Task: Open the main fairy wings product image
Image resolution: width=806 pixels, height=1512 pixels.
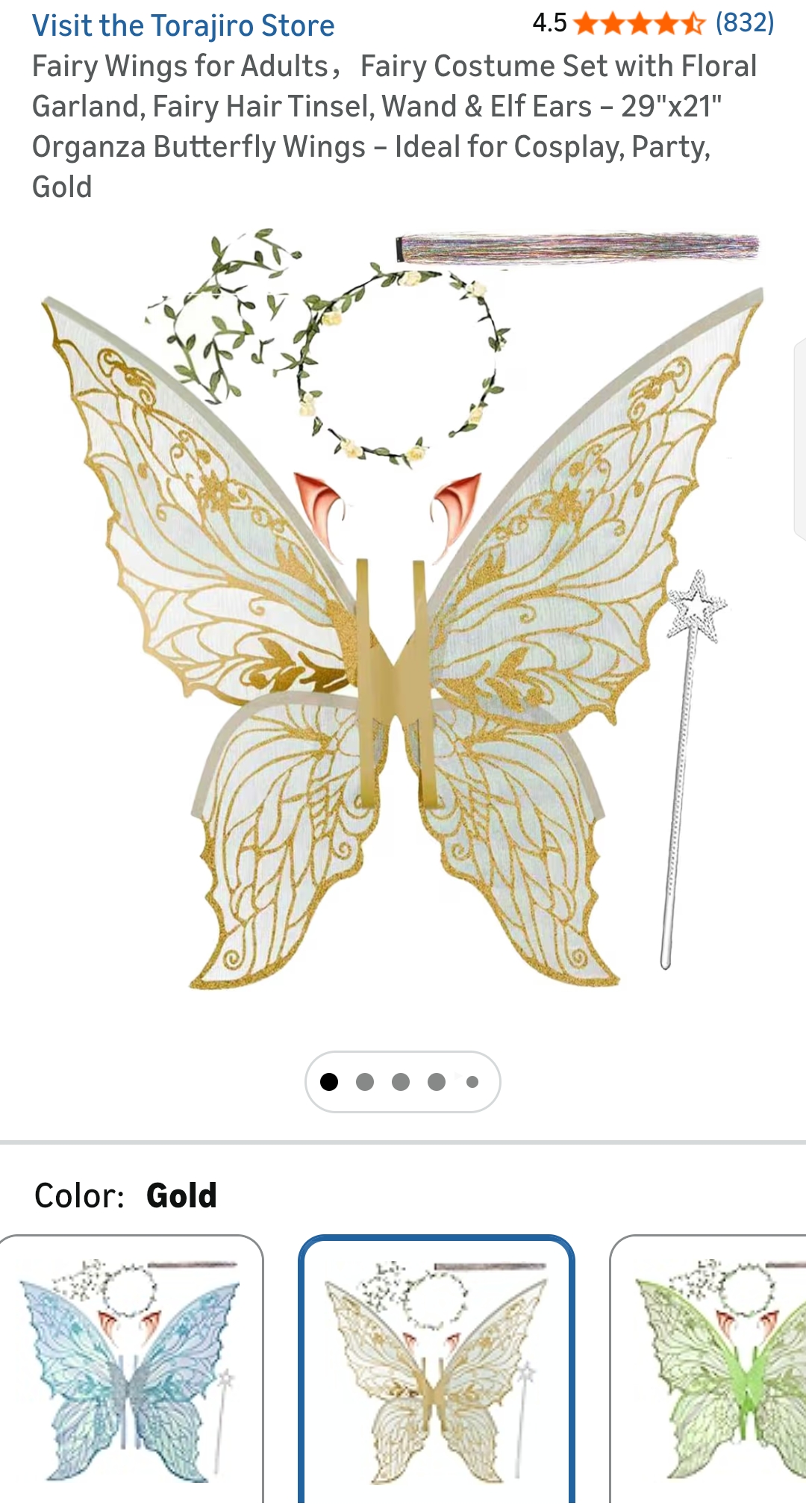Action: point(403,635)
